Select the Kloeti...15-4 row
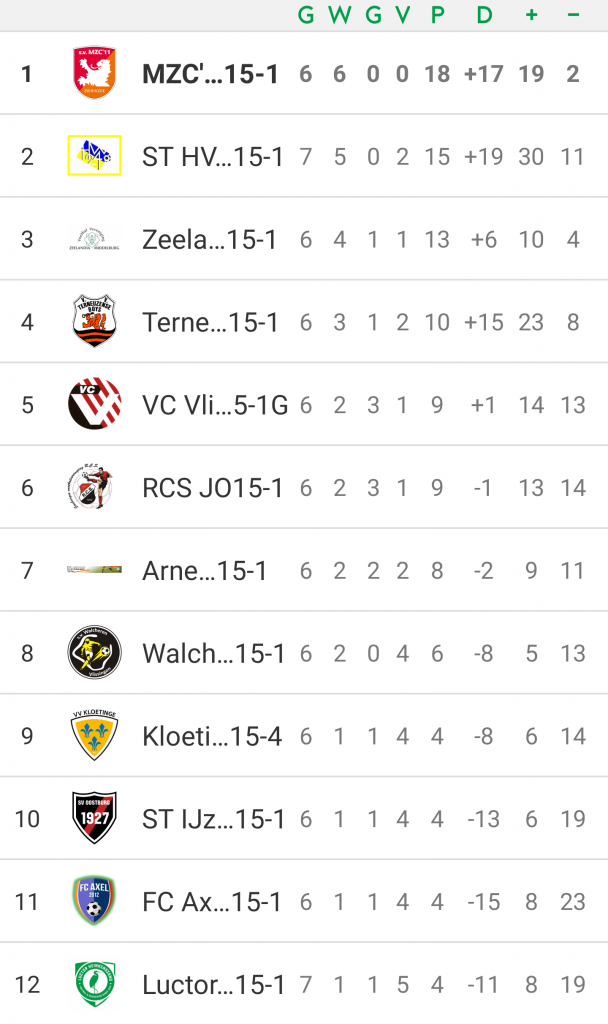Viewport: 608px width, 1024px height. click(x=304, y=736)
